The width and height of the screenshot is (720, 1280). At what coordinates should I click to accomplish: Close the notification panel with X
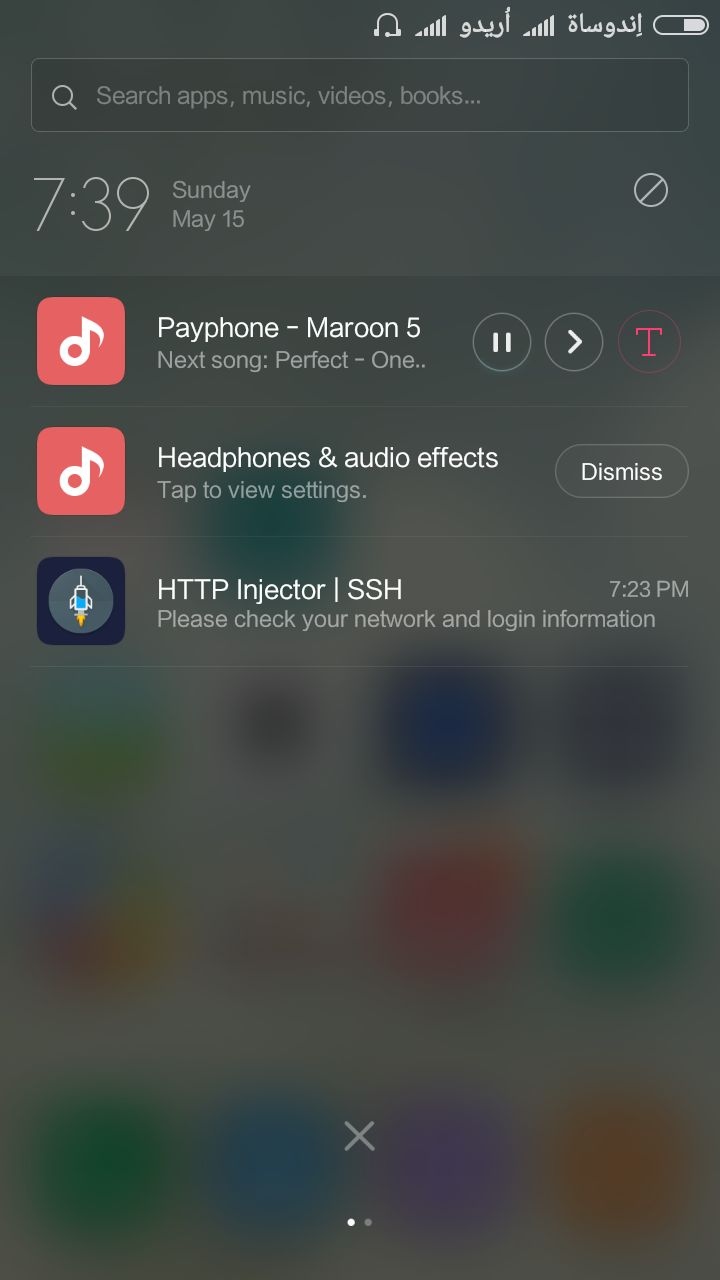[359, 1135]
